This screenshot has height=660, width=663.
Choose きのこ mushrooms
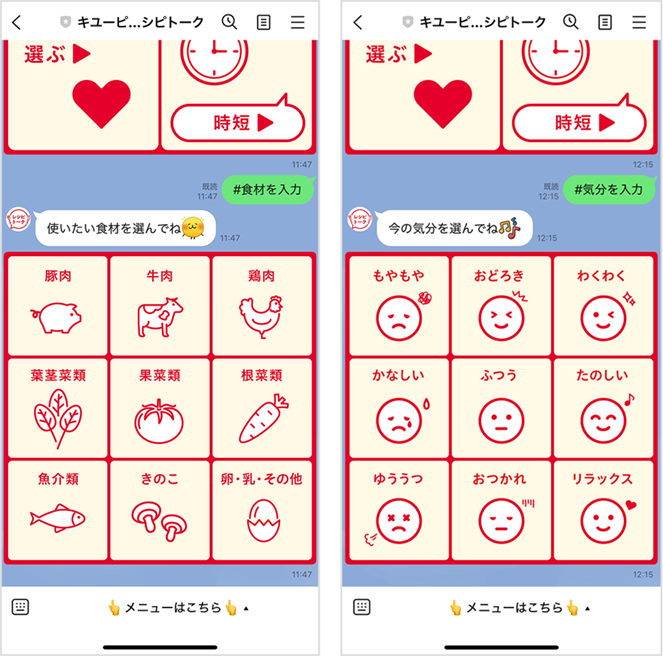pos(160,509)
